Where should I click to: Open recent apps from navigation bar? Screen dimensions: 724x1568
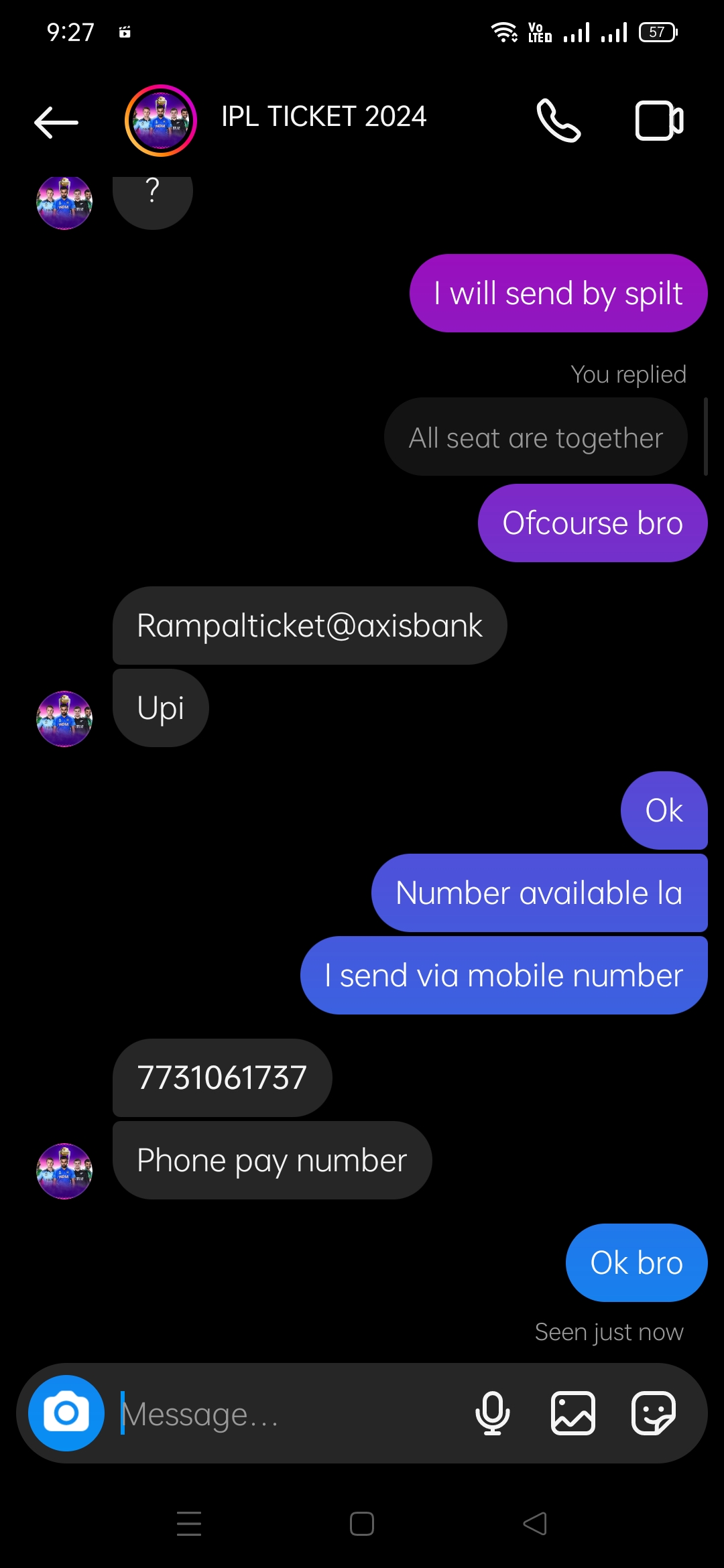189,1524
